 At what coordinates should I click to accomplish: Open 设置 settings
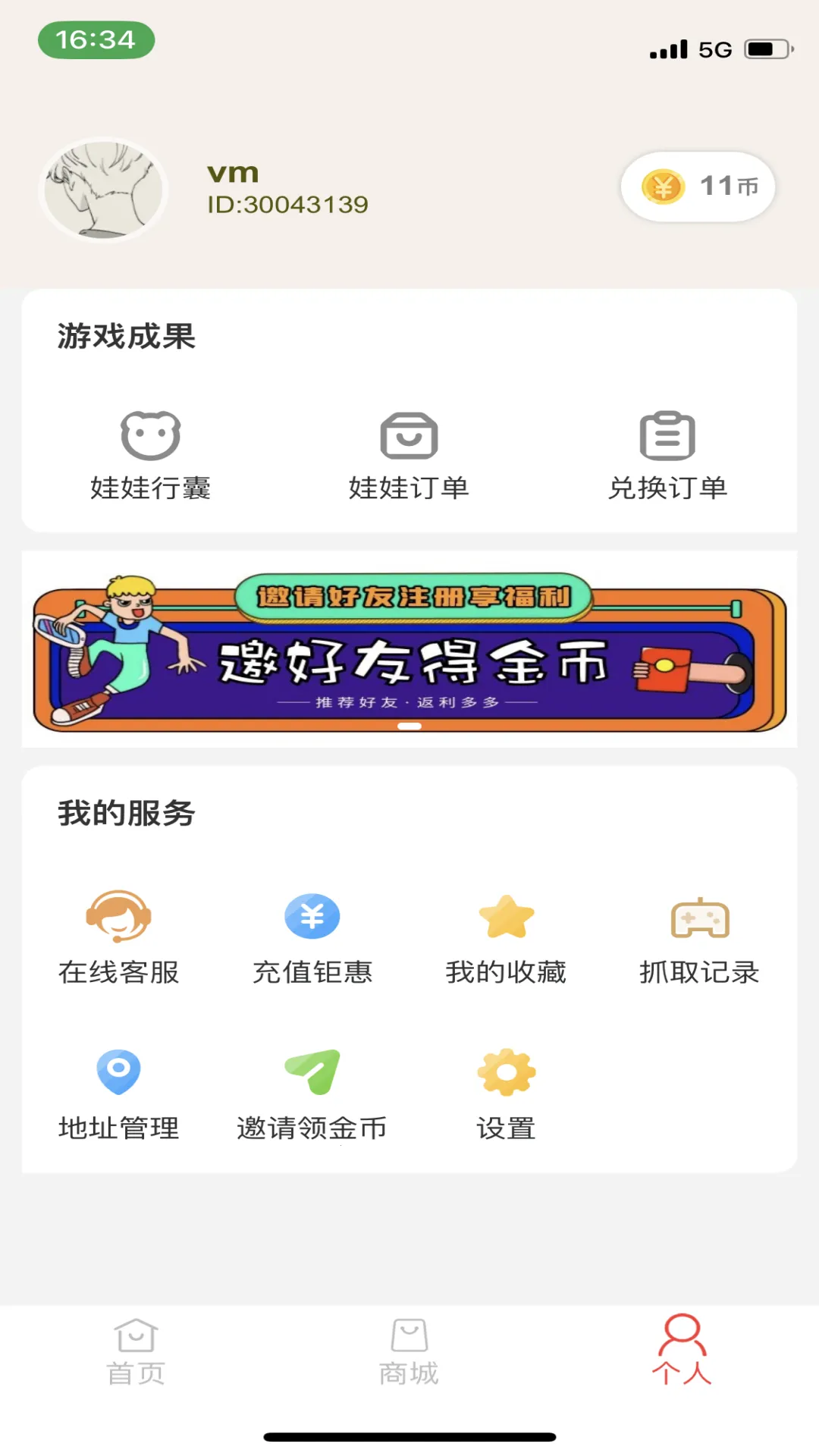pyautogui.click(x=506, y=1094)
